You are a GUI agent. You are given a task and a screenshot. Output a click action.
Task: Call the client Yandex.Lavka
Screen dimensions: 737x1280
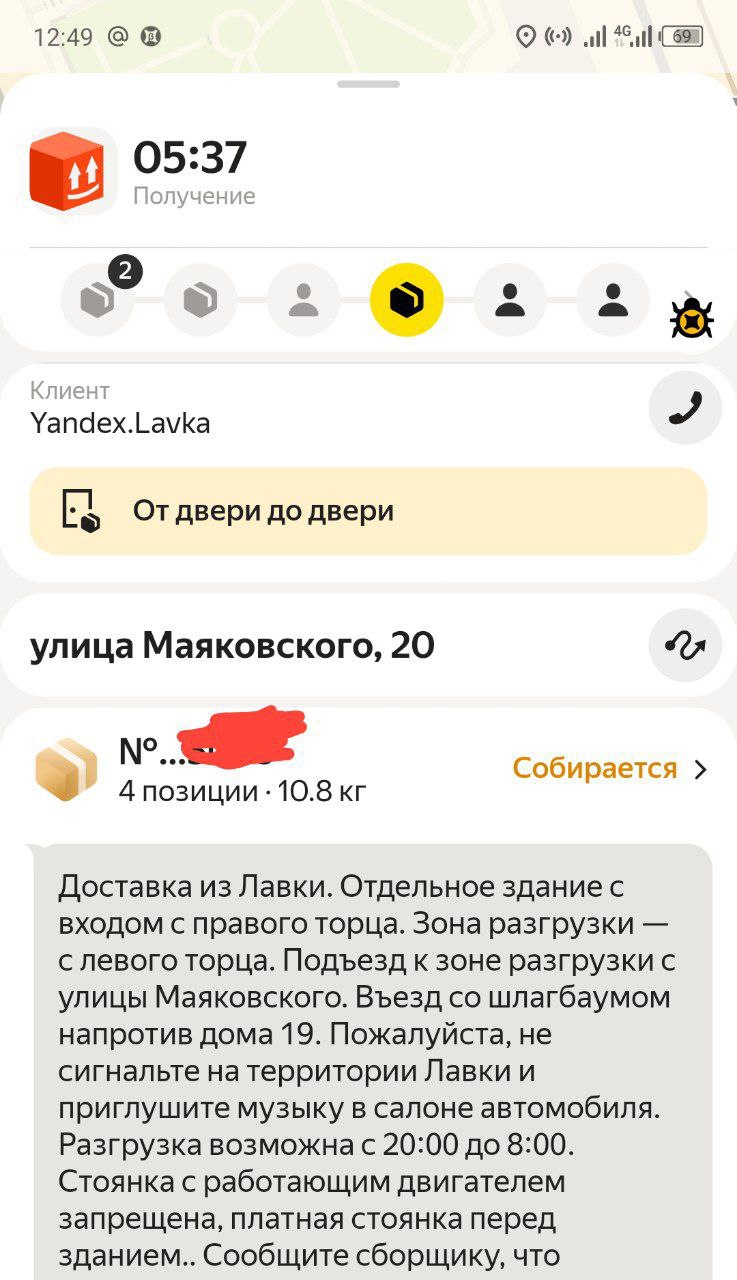[x=685, y=407]
